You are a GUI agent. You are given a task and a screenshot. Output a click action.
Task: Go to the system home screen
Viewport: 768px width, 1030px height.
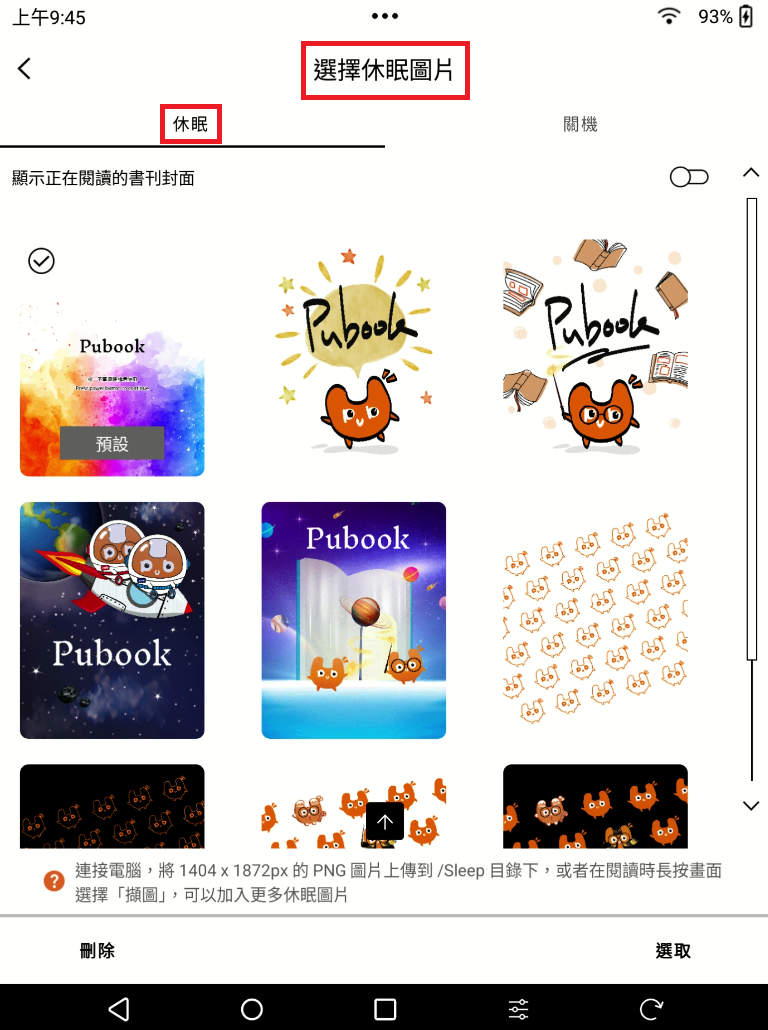point(252,1008)
